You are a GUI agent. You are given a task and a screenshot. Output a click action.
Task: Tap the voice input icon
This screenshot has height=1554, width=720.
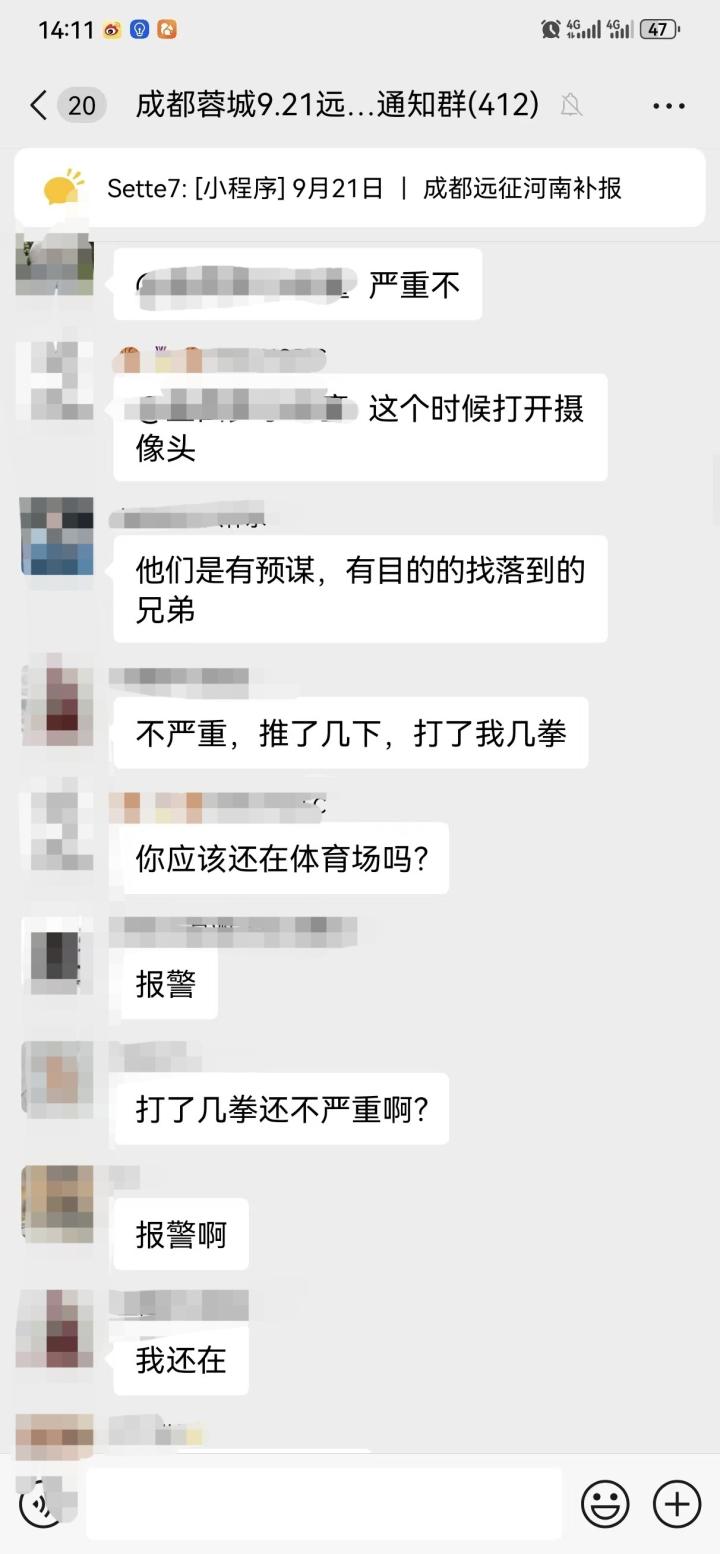42,1504
